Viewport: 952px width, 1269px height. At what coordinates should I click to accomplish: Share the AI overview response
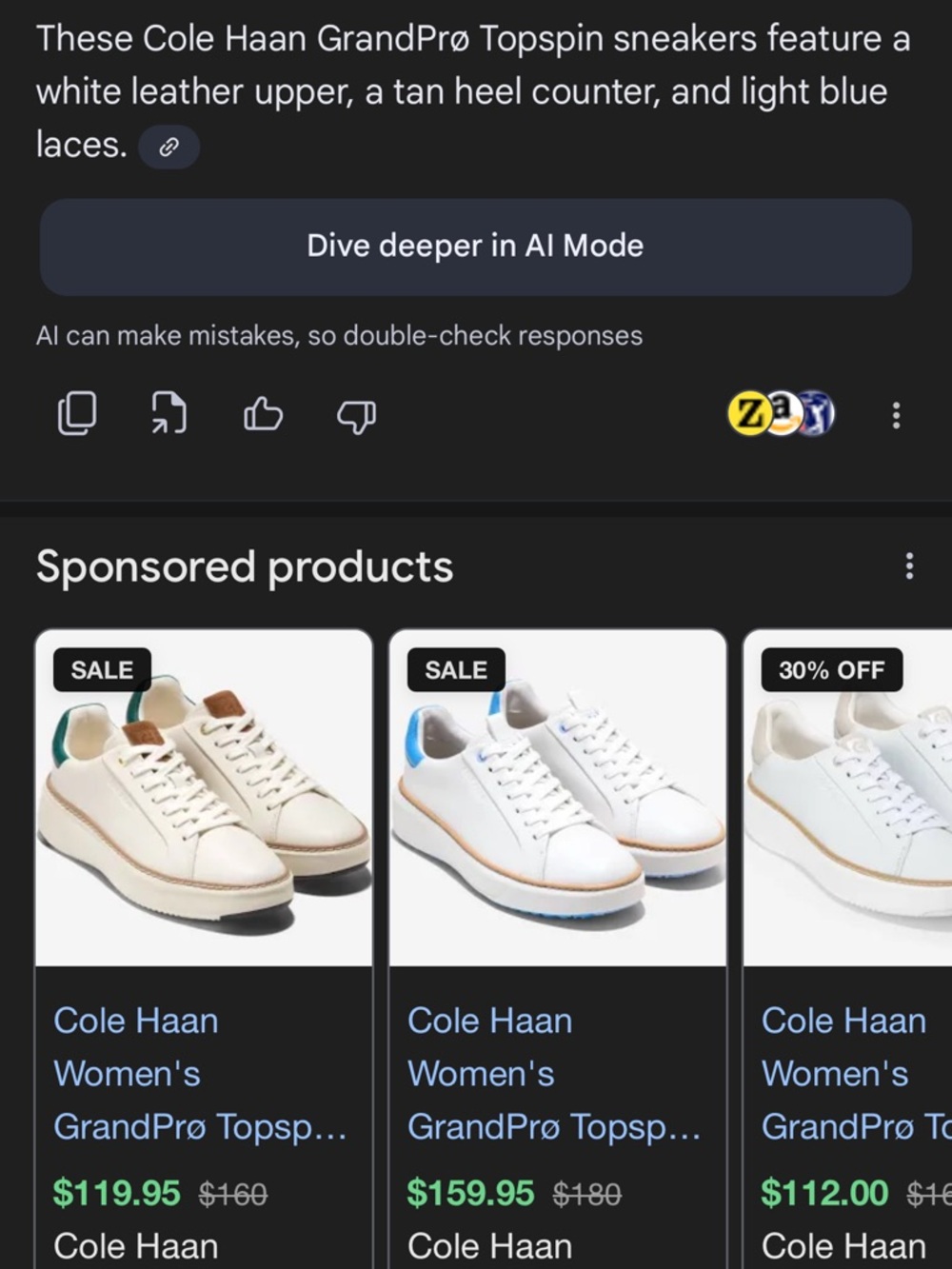point(169,414)
